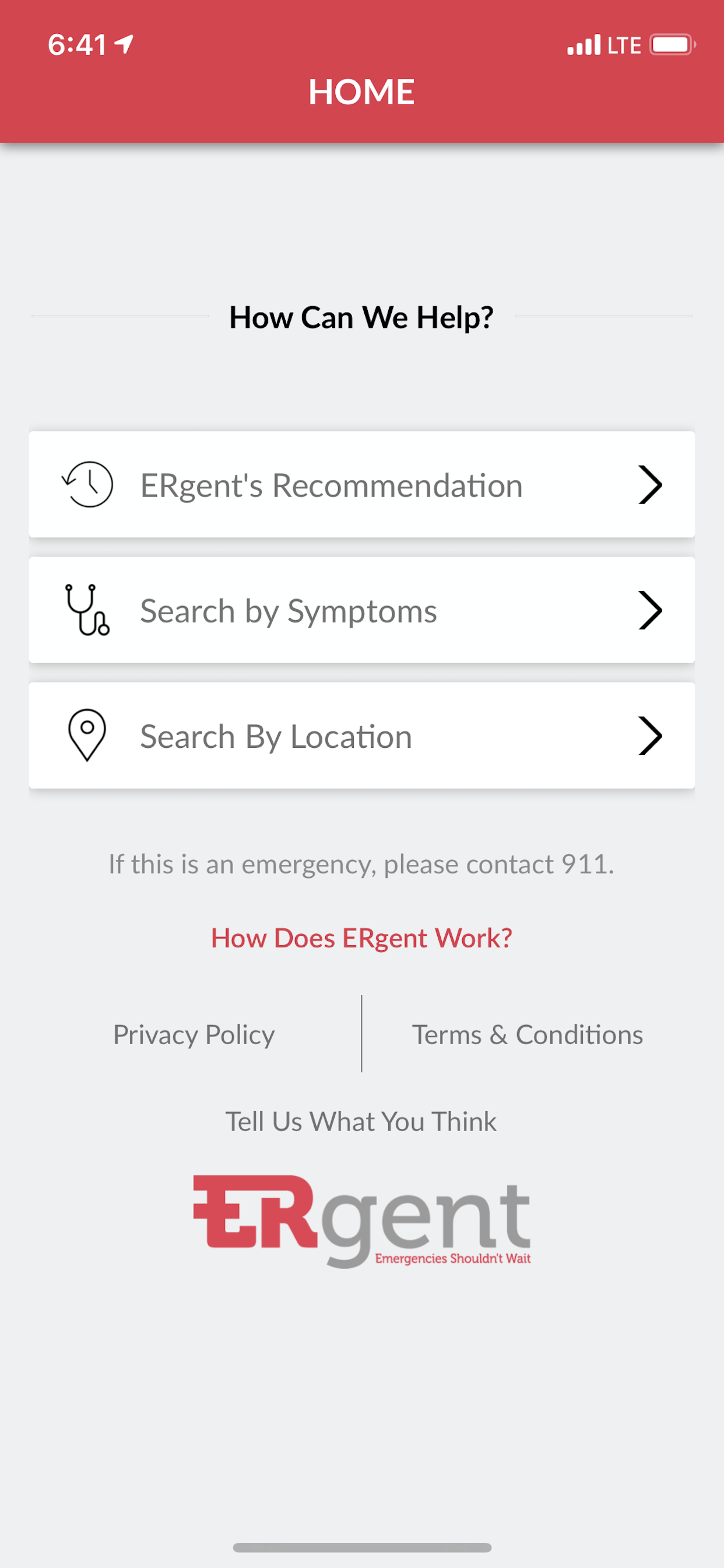Expand Search By Location with its chevron
The height and width of the screenshot is (1568, 724).
[651, 736]
